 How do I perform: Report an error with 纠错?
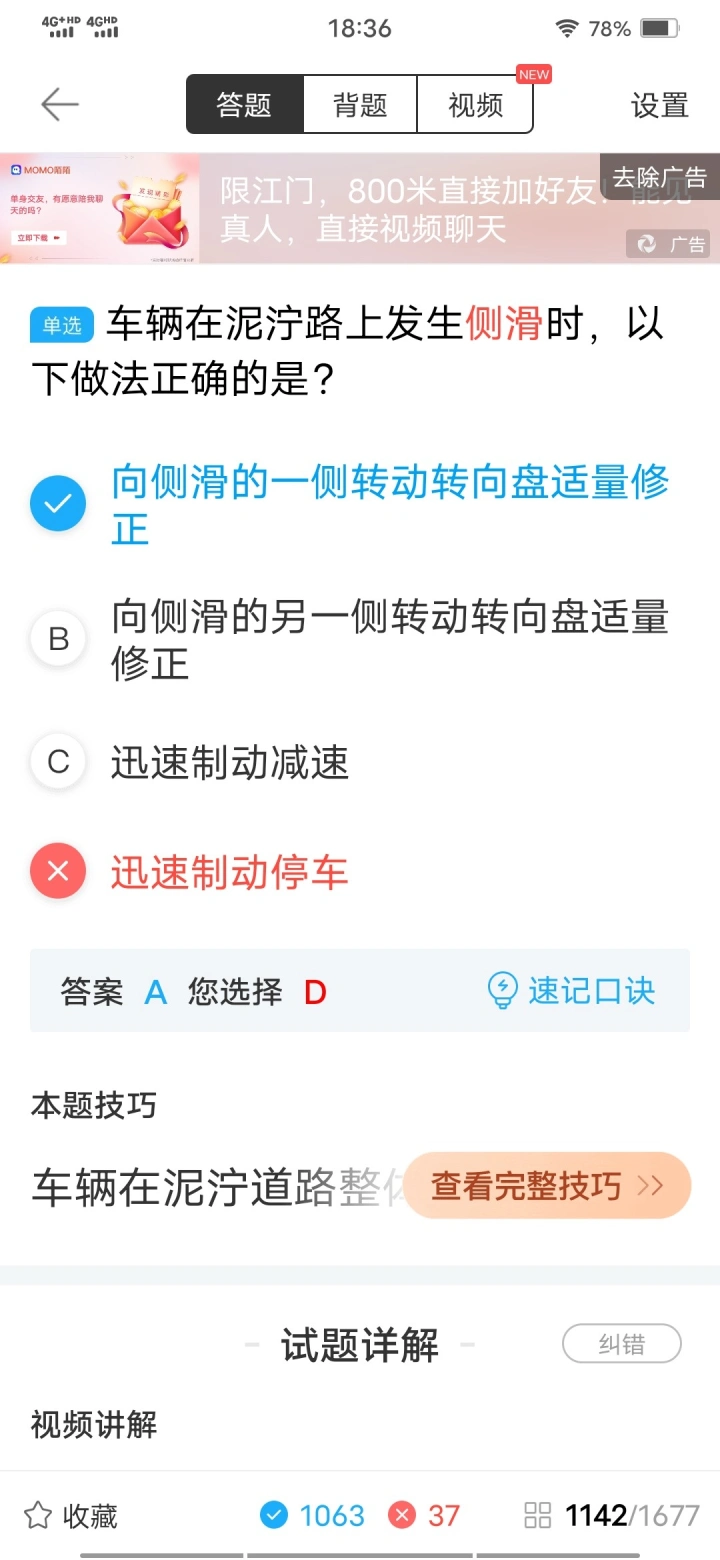click(621, 1345)
